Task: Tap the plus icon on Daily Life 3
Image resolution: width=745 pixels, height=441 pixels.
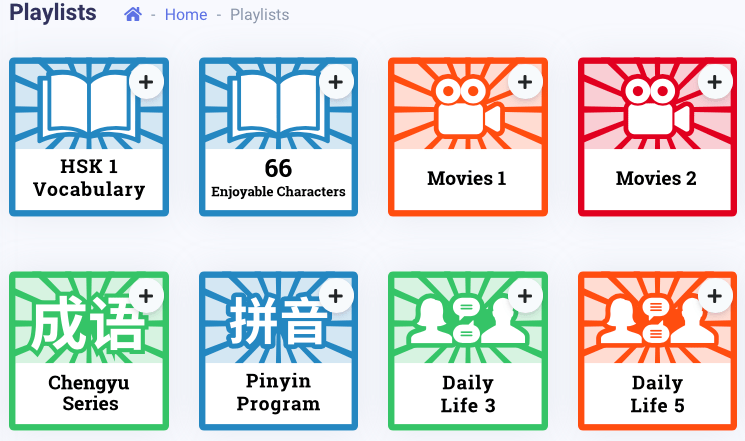Action: (525, 296)
